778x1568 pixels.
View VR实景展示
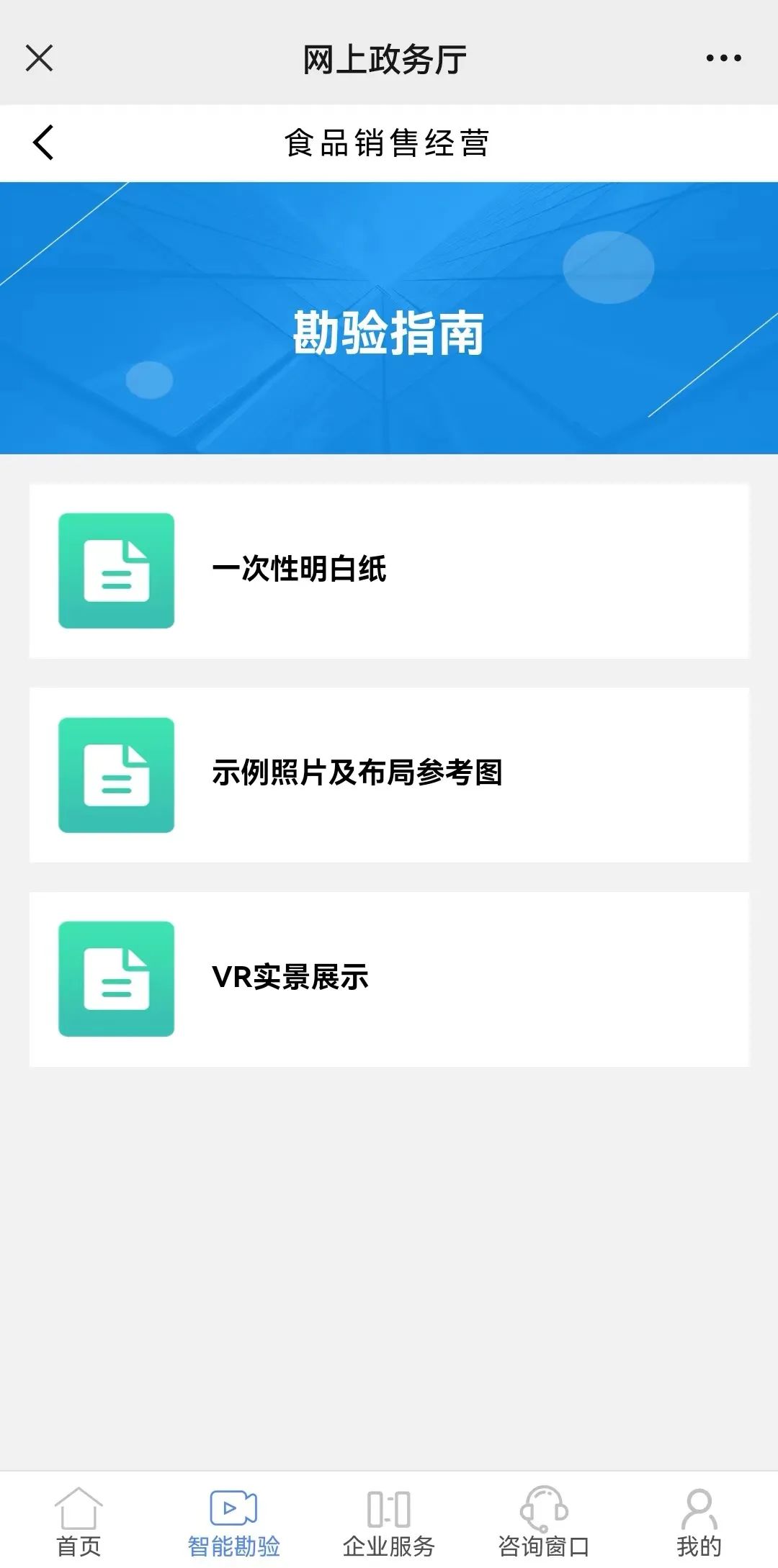389,979
